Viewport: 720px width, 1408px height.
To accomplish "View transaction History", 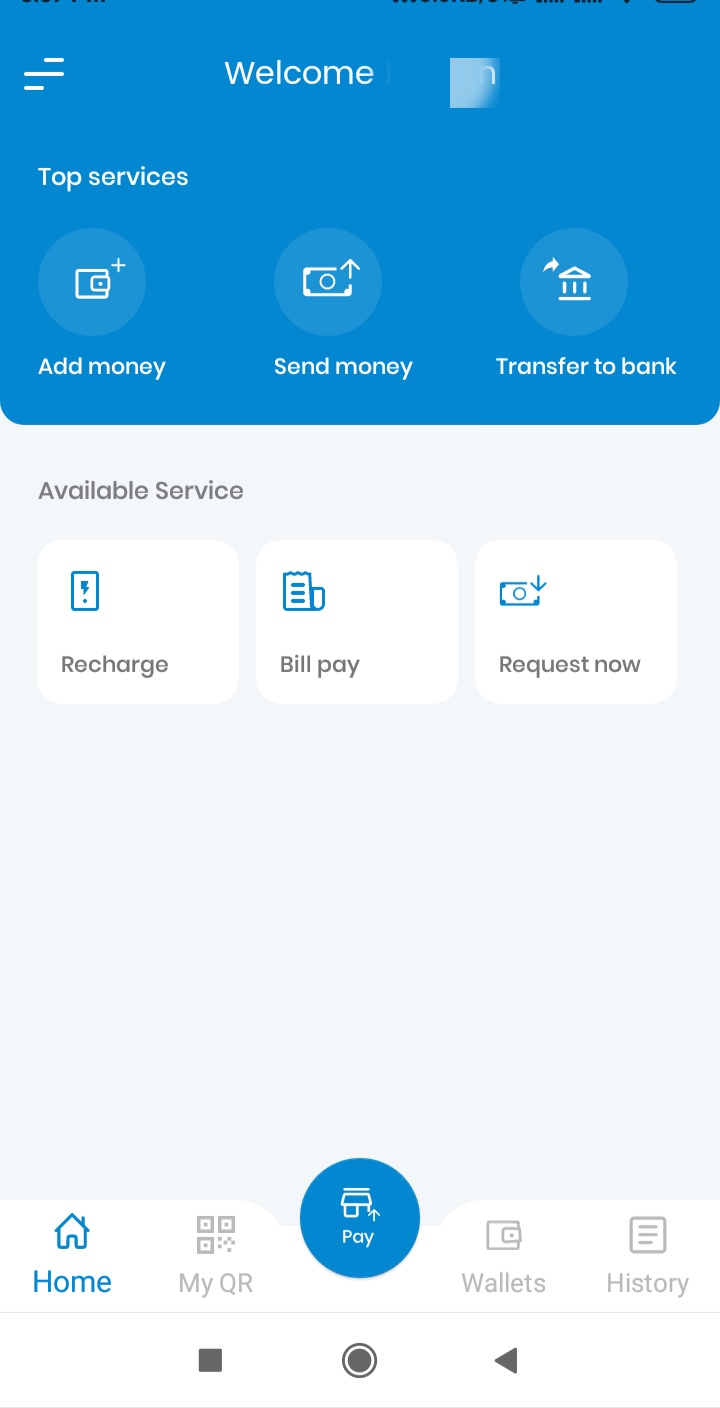I will coord(647,1234).
